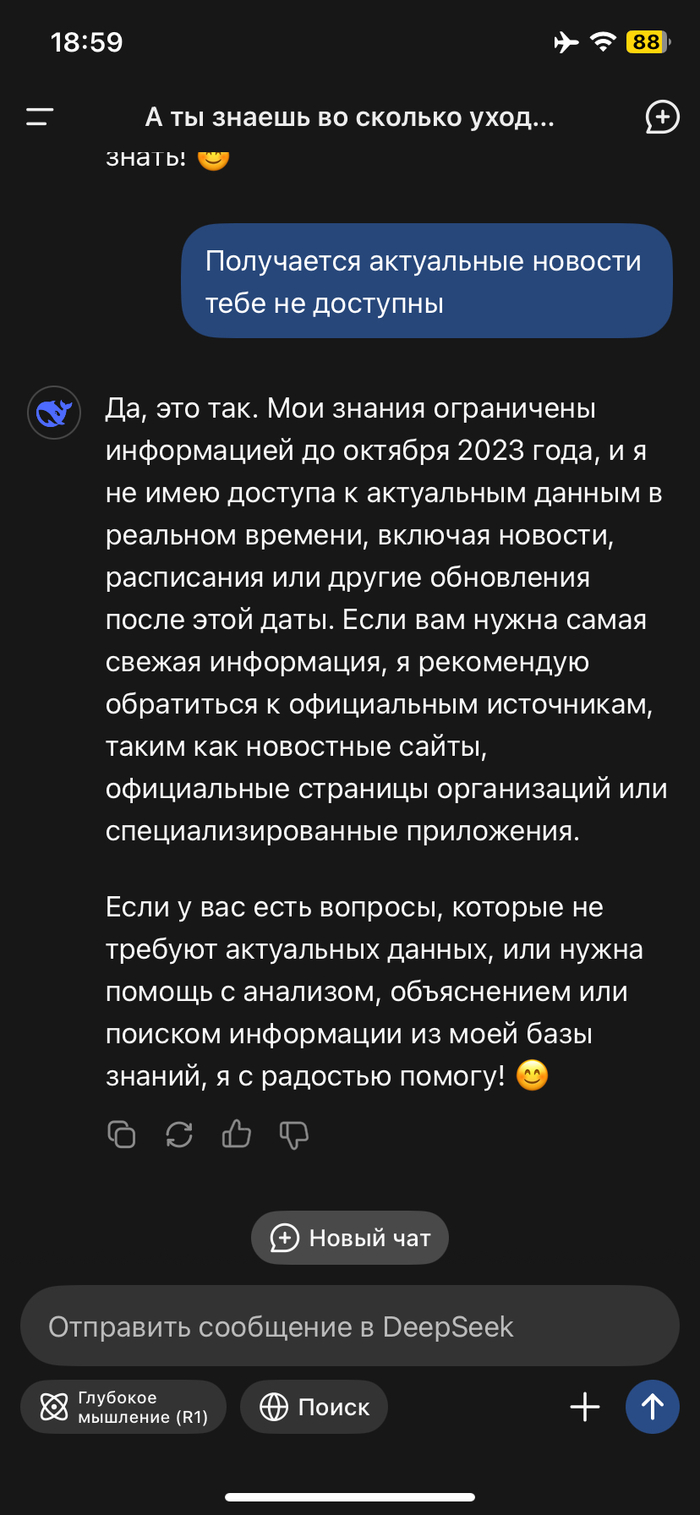Open the sidebar menu
700x1515 pixels.
coord(40,117)
